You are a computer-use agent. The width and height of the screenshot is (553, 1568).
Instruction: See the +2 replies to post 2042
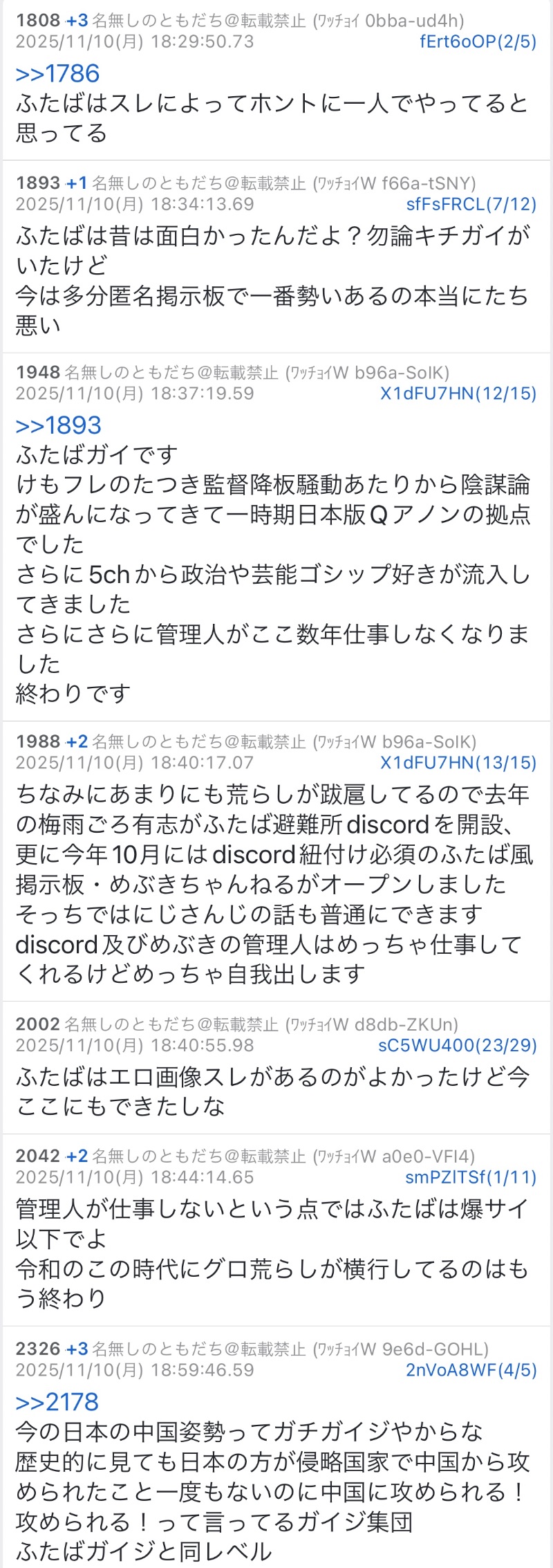click(x=77, y=1156)
